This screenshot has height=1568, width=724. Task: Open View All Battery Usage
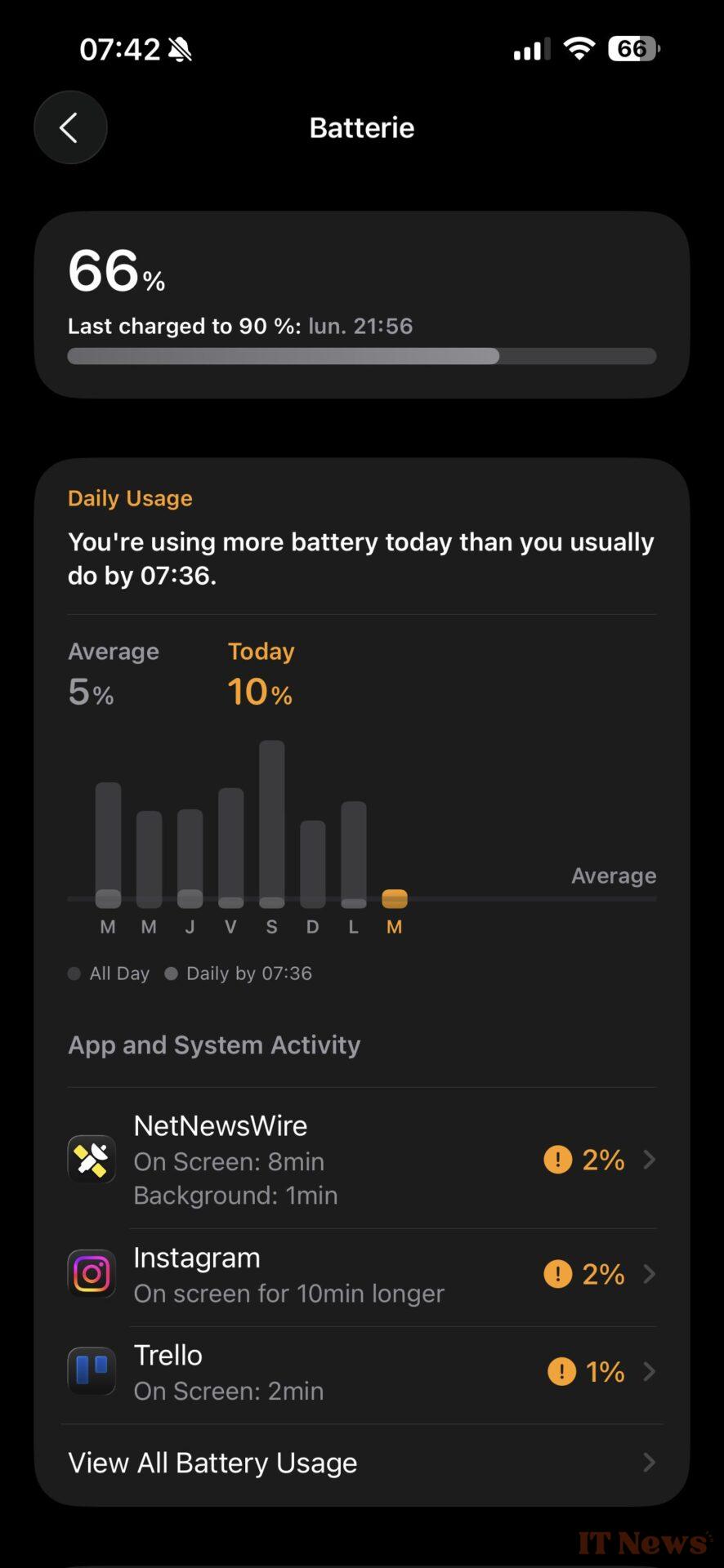tap(361, 1463)
